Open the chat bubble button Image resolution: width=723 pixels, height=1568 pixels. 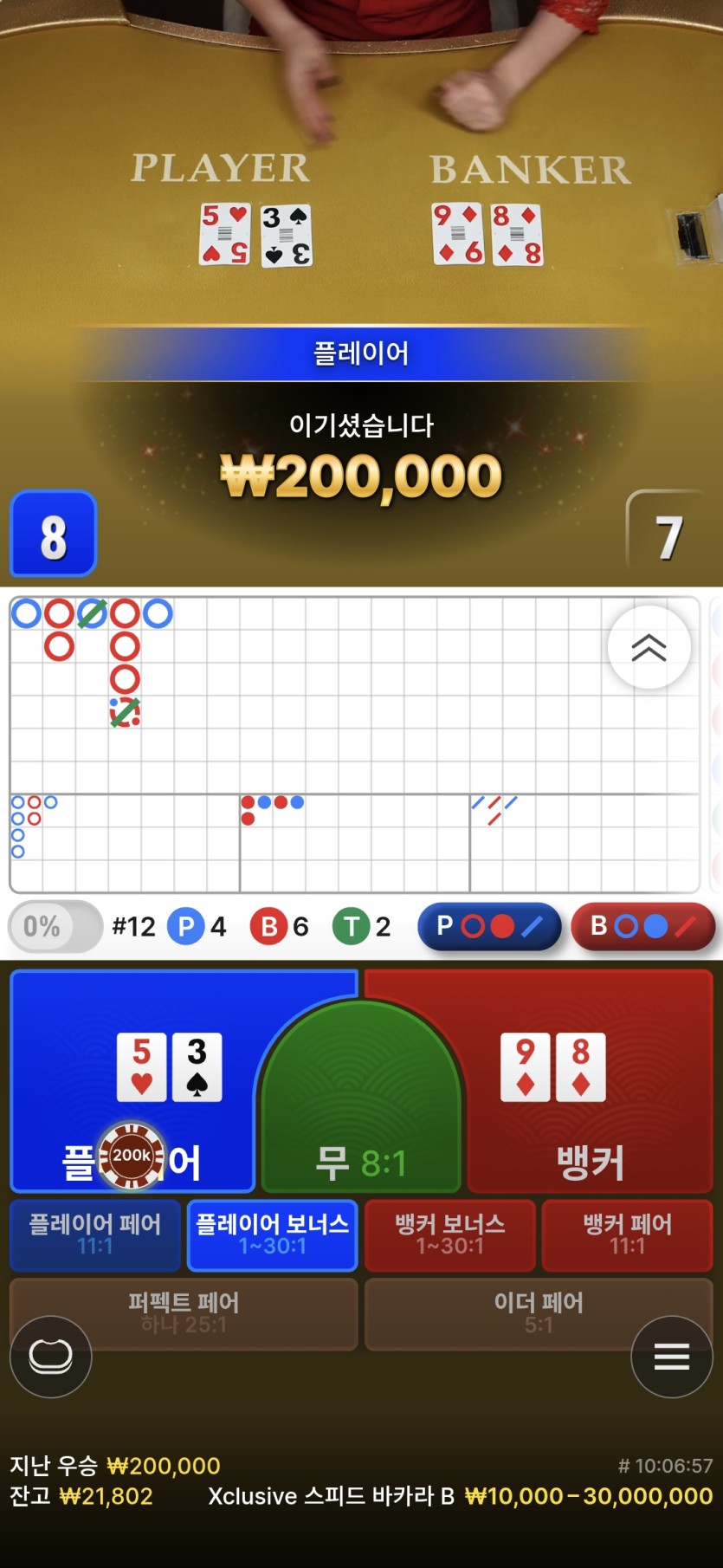50,1357
